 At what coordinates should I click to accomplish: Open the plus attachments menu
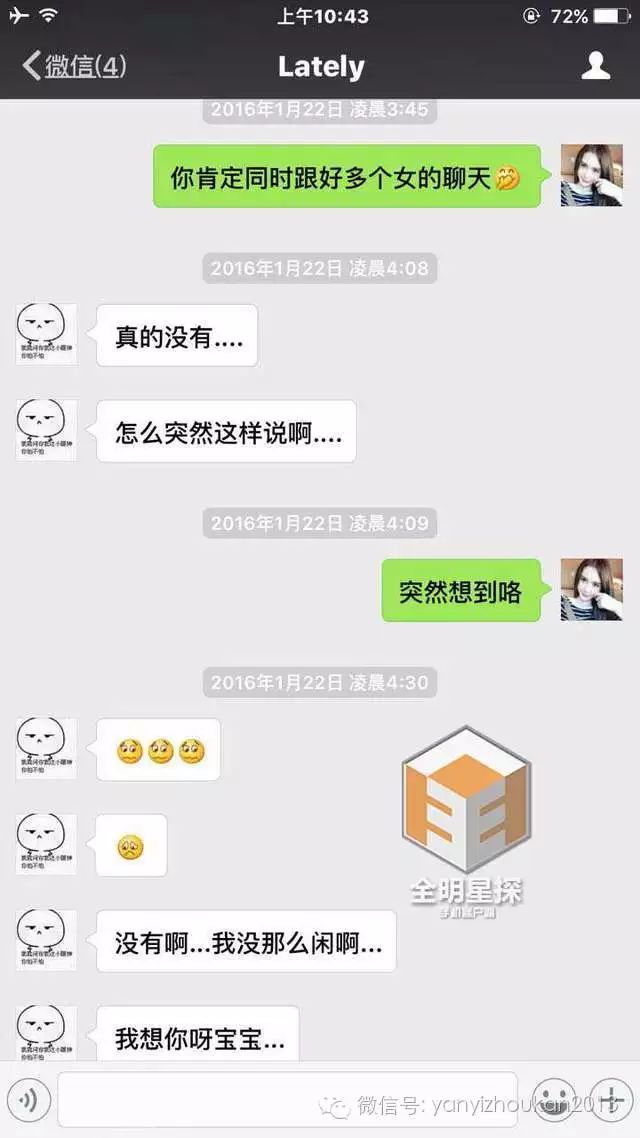[x=611, y=1100]
